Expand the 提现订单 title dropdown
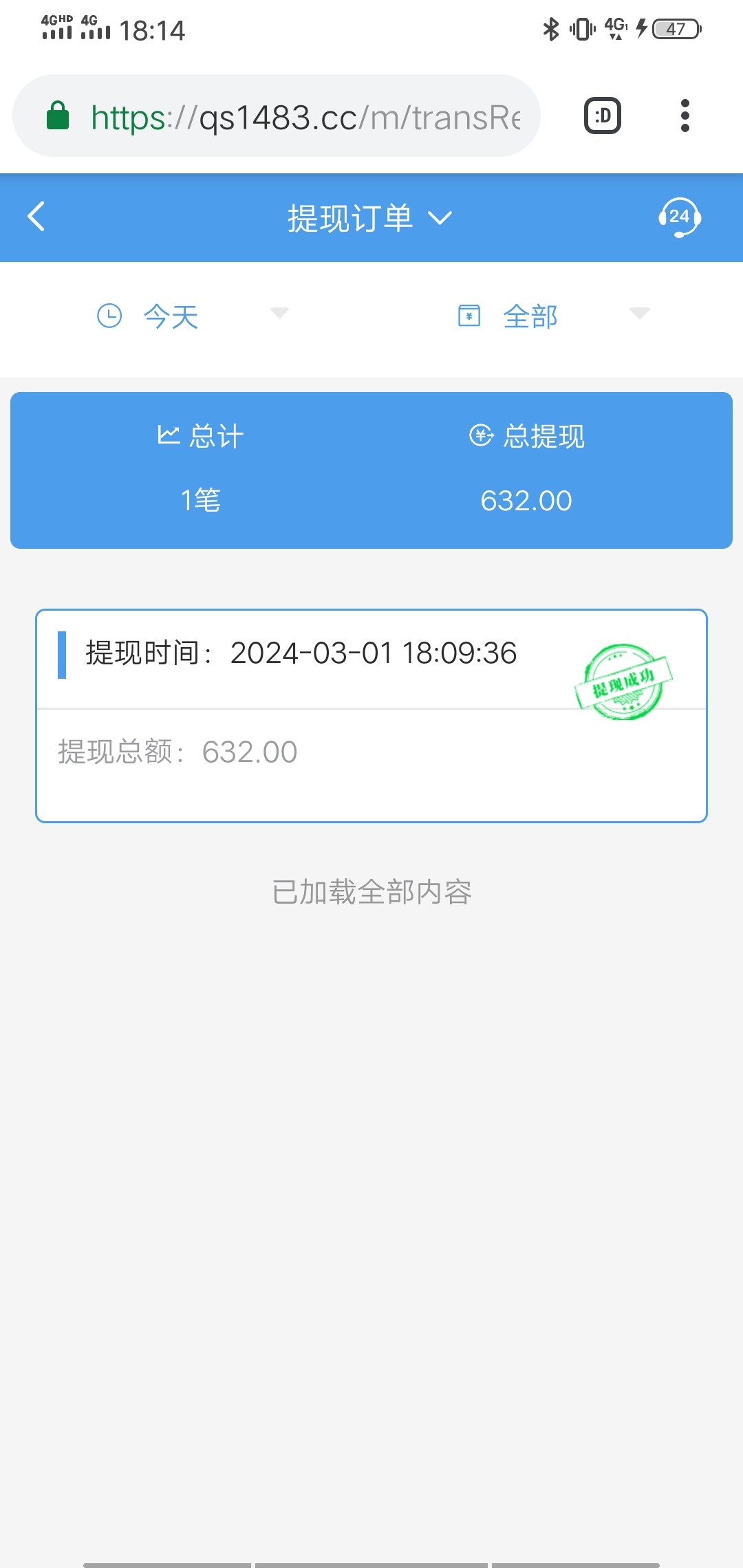 [370, 218]
